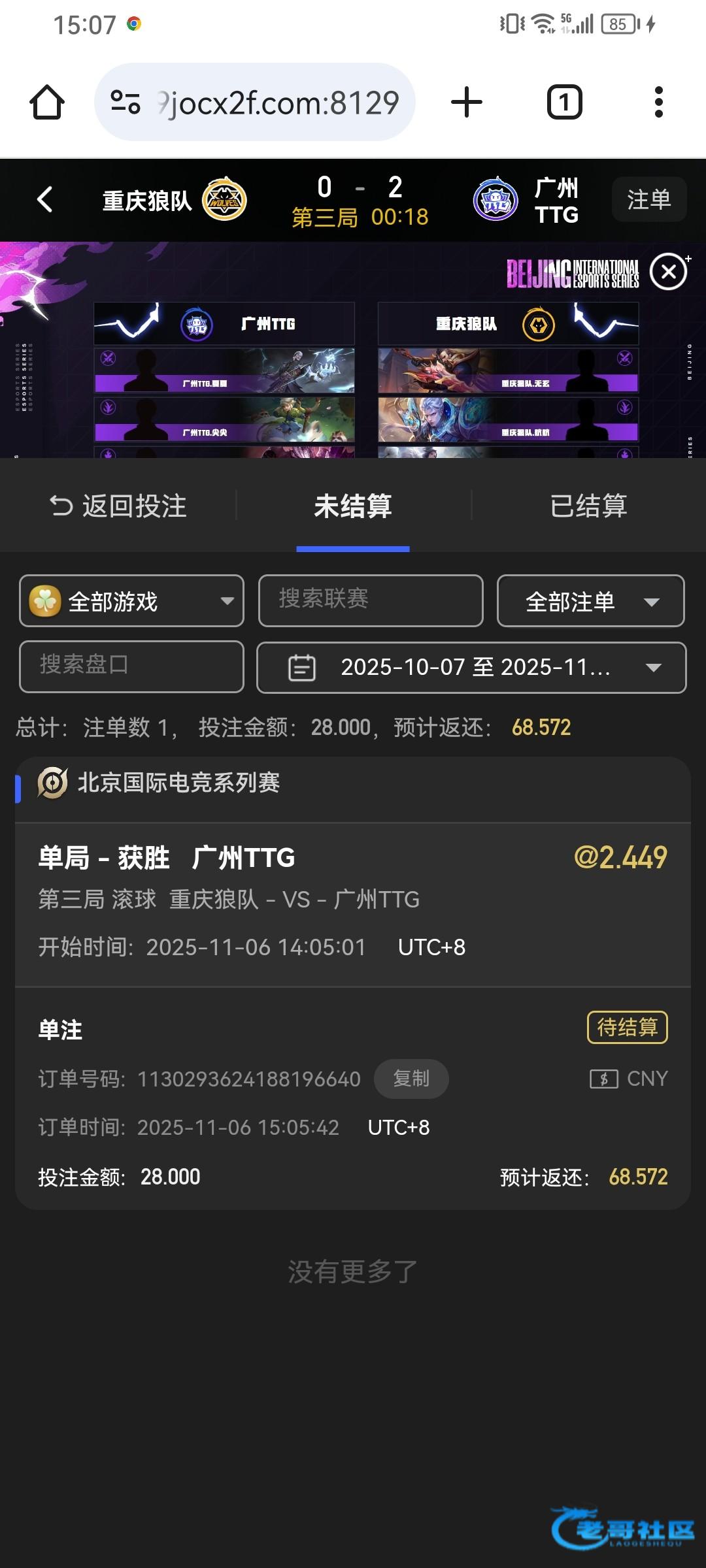The image size is (706, 1568).
Task: Close the live stream overlay
Action: (668, 272)
